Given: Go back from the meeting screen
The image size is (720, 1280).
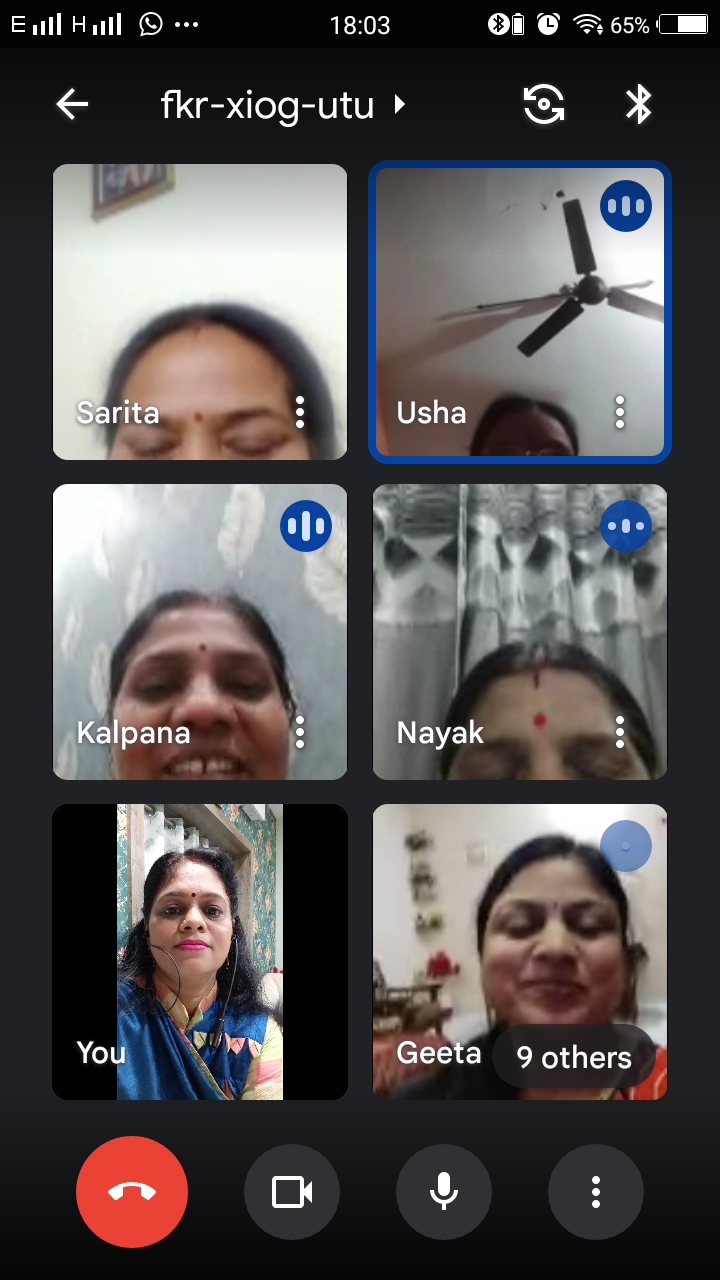Looking at the screenshot, I should (x=72, y=104).
